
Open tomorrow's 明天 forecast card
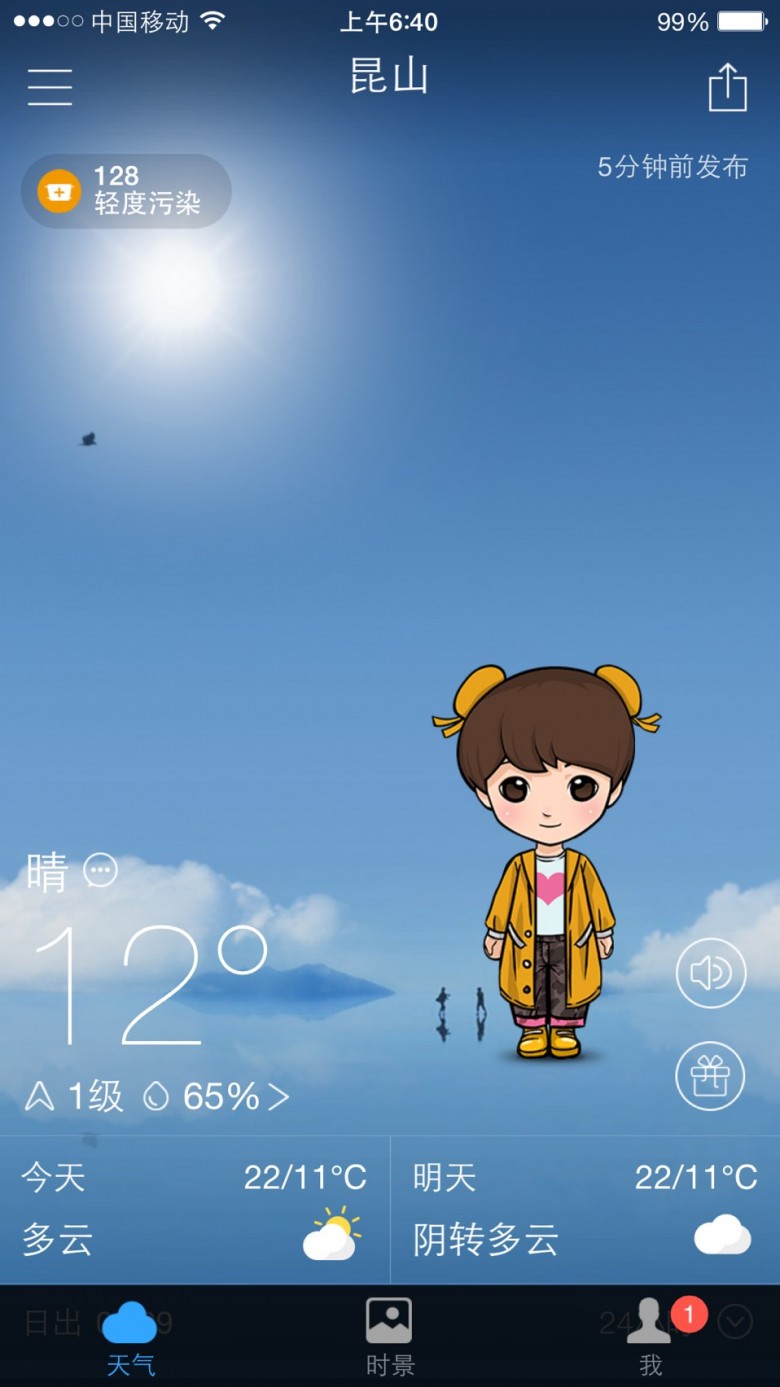click(585, 1210)
